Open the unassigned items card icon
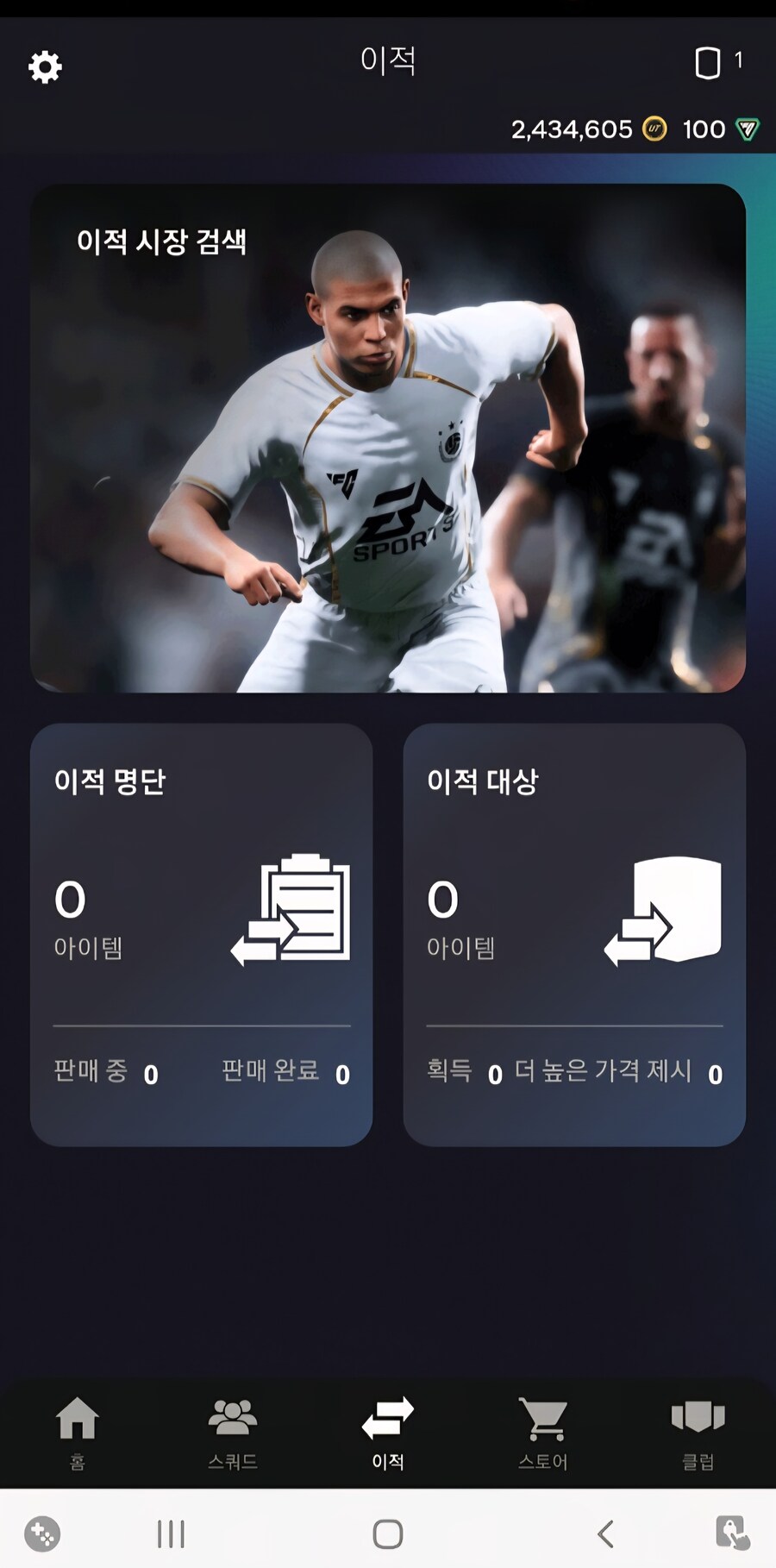The image size is (776, 1568). tap(708, 63)
